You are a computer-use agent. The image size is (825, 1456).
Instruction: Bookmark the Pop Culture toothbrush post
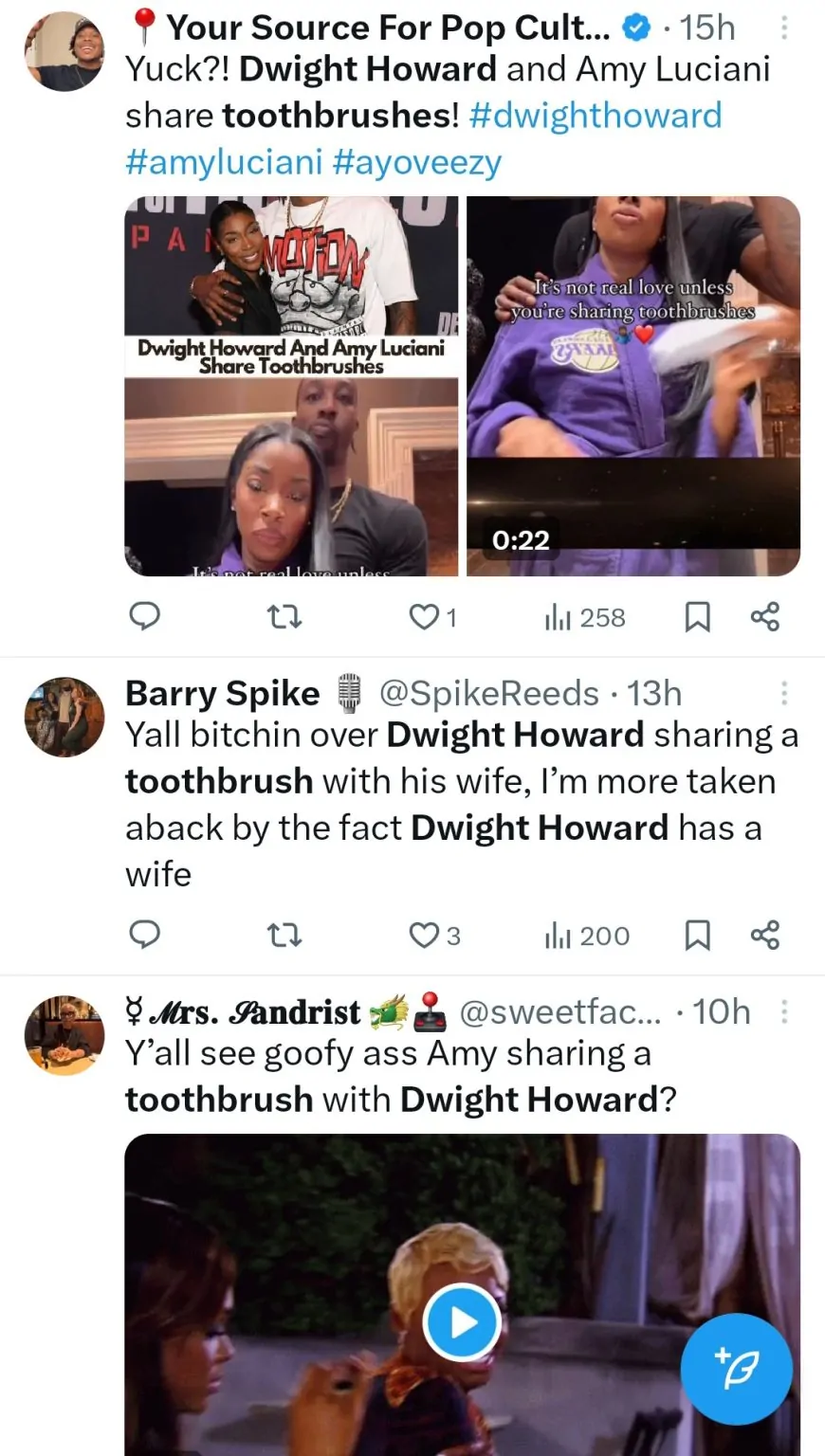[x=697, y=618]
